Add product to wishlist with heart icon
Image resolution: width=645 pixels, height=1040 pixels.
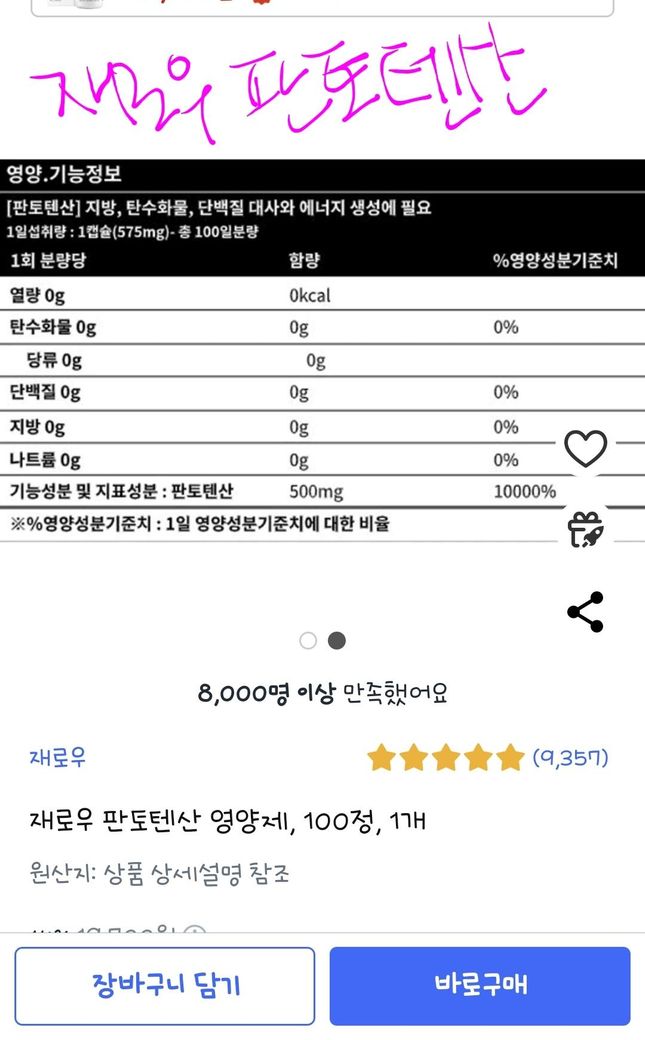[x=585, y=449]
